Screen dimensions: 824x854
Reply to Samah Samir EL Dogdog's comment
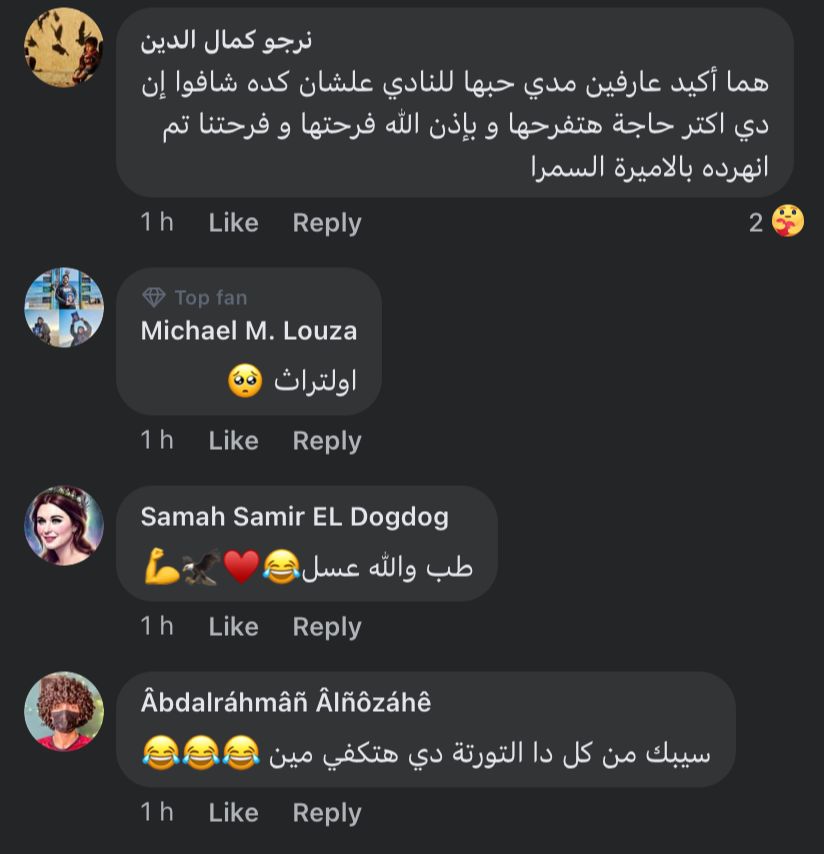click(x=326, y=626)
